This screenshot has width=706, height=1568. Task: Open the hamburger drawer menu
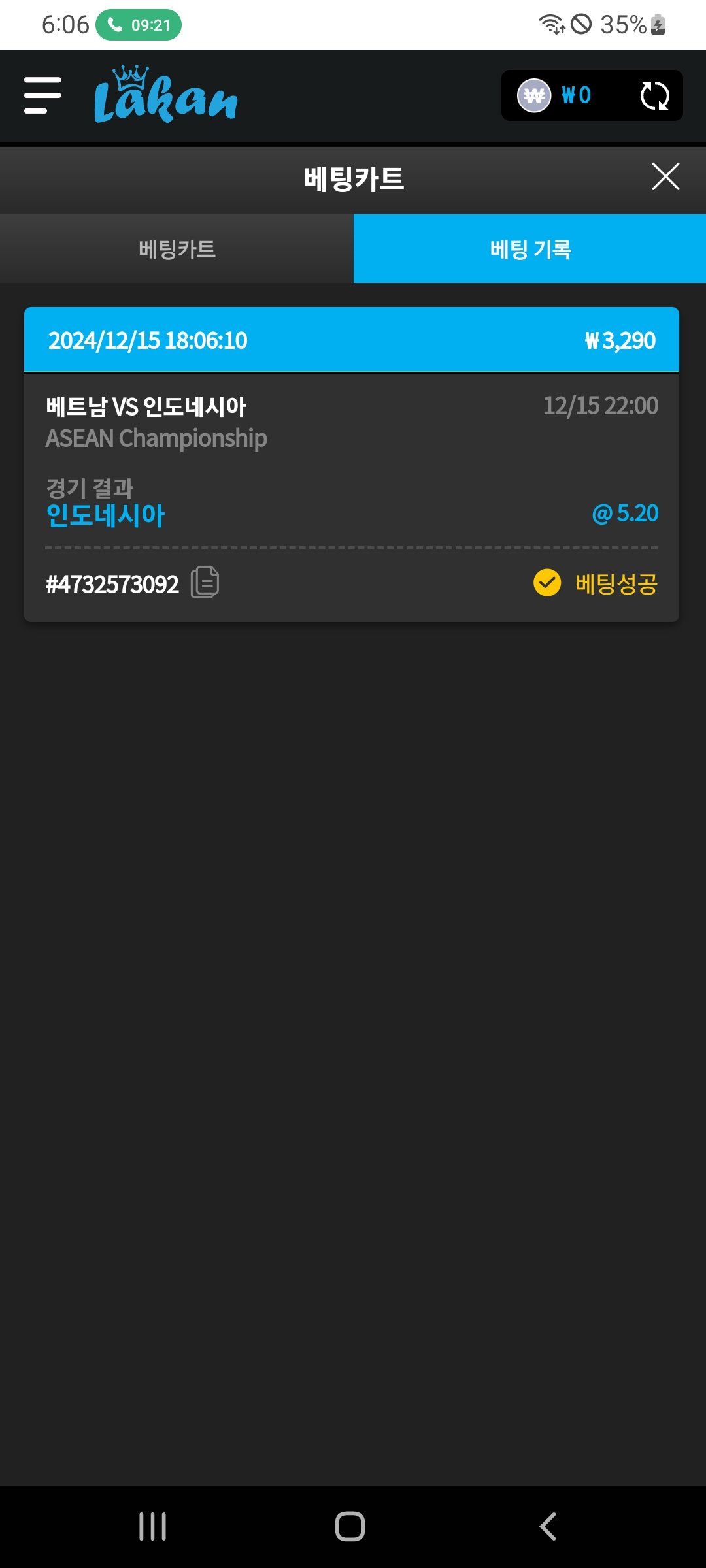click(x=42, y=95)
